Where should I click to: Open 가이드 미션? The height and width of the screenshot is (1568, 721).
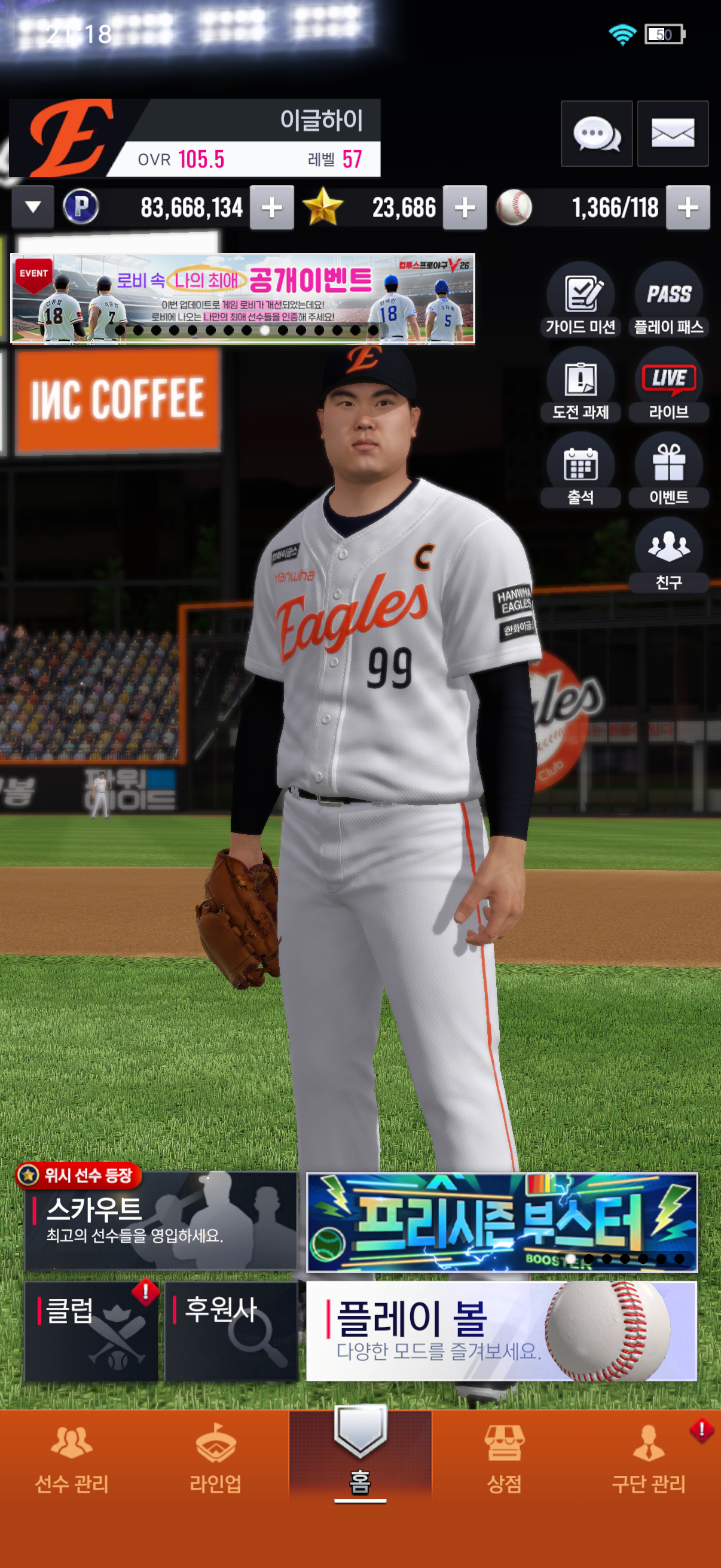pos(581,300)
